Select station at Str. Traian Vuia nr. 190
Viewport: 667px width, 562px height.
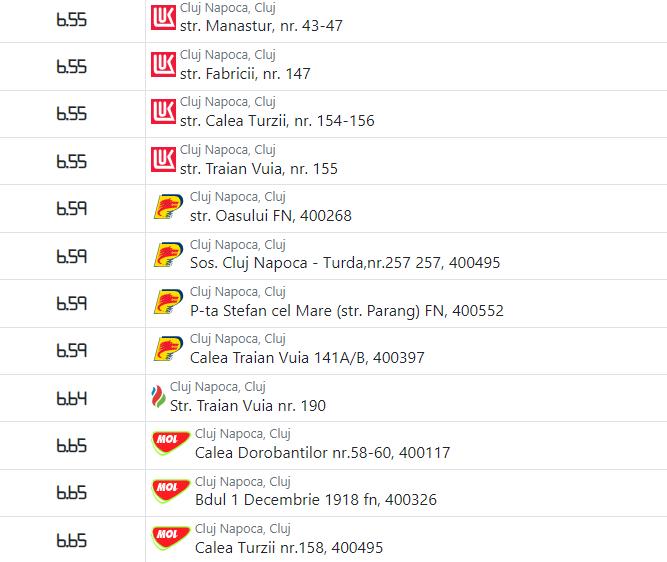(248, 405)
